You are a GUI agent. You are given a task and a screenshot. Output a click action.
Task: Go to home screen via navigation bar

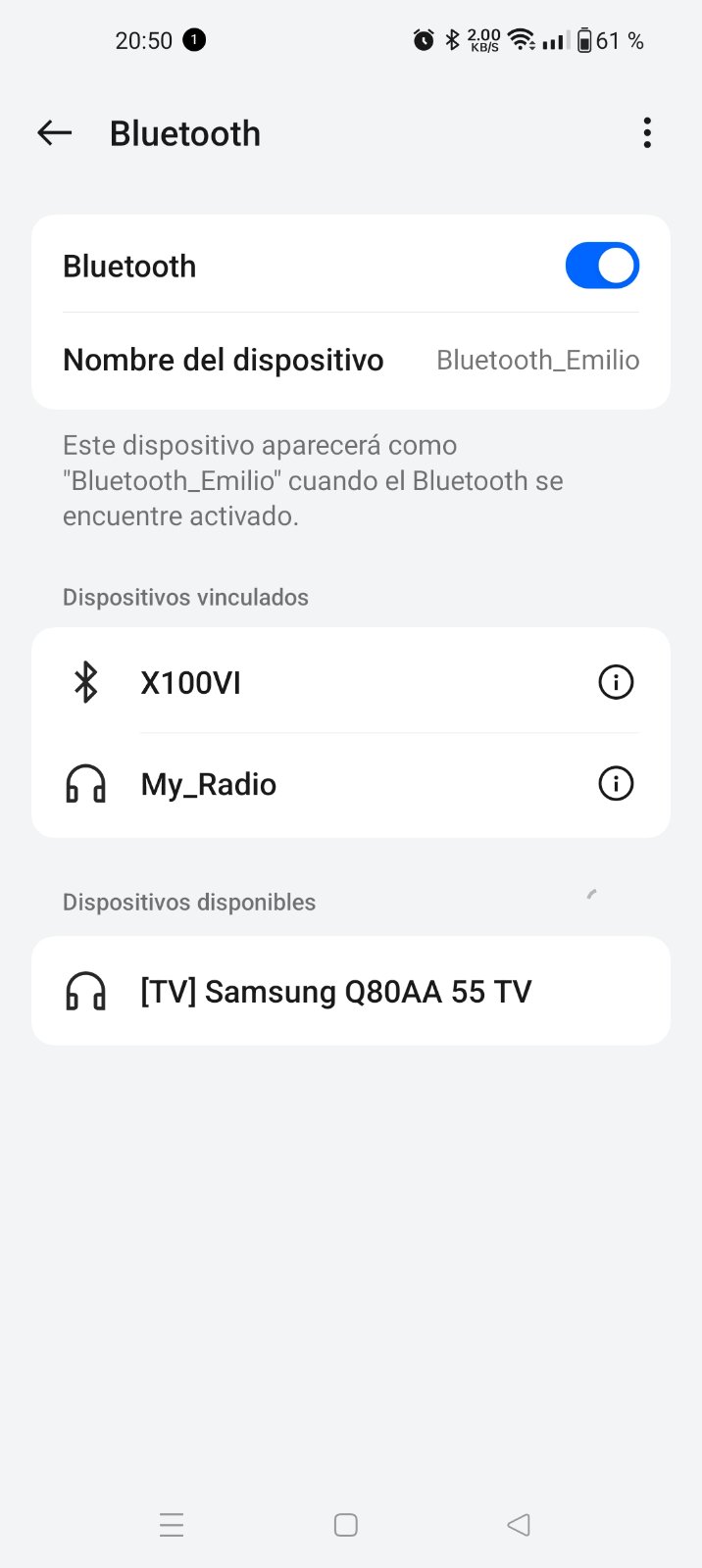pos(346,1525)
